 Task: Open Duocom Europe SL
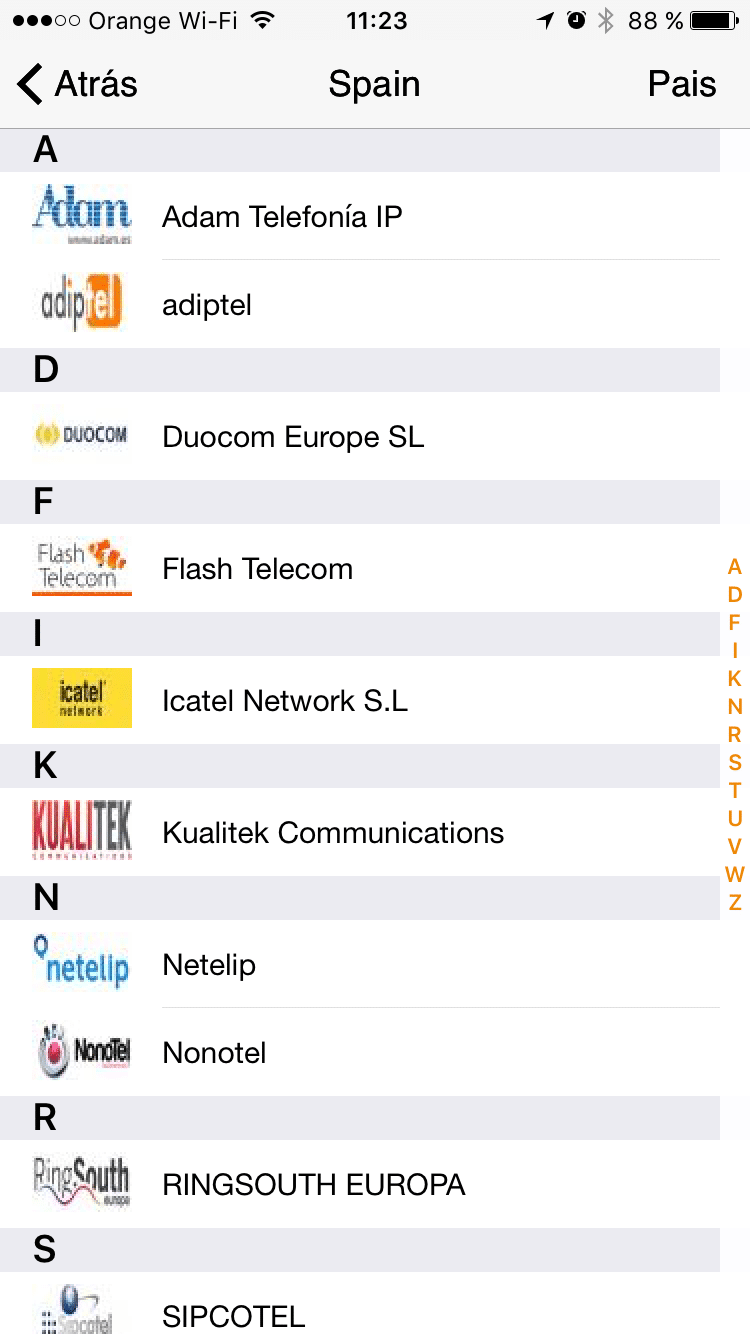pyautogui.click(x=360, y=436)
